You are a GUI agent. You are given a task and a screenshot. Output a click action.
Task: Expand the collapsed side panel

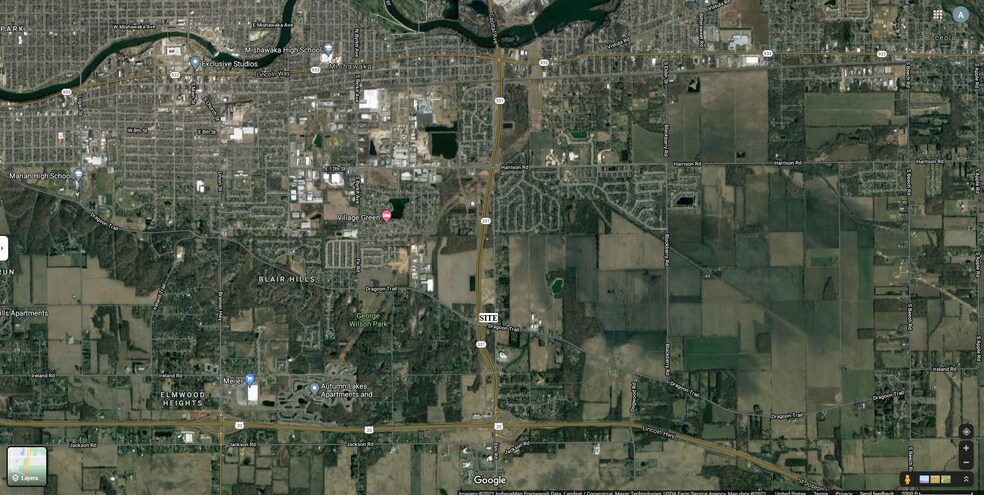click(4, 248)
